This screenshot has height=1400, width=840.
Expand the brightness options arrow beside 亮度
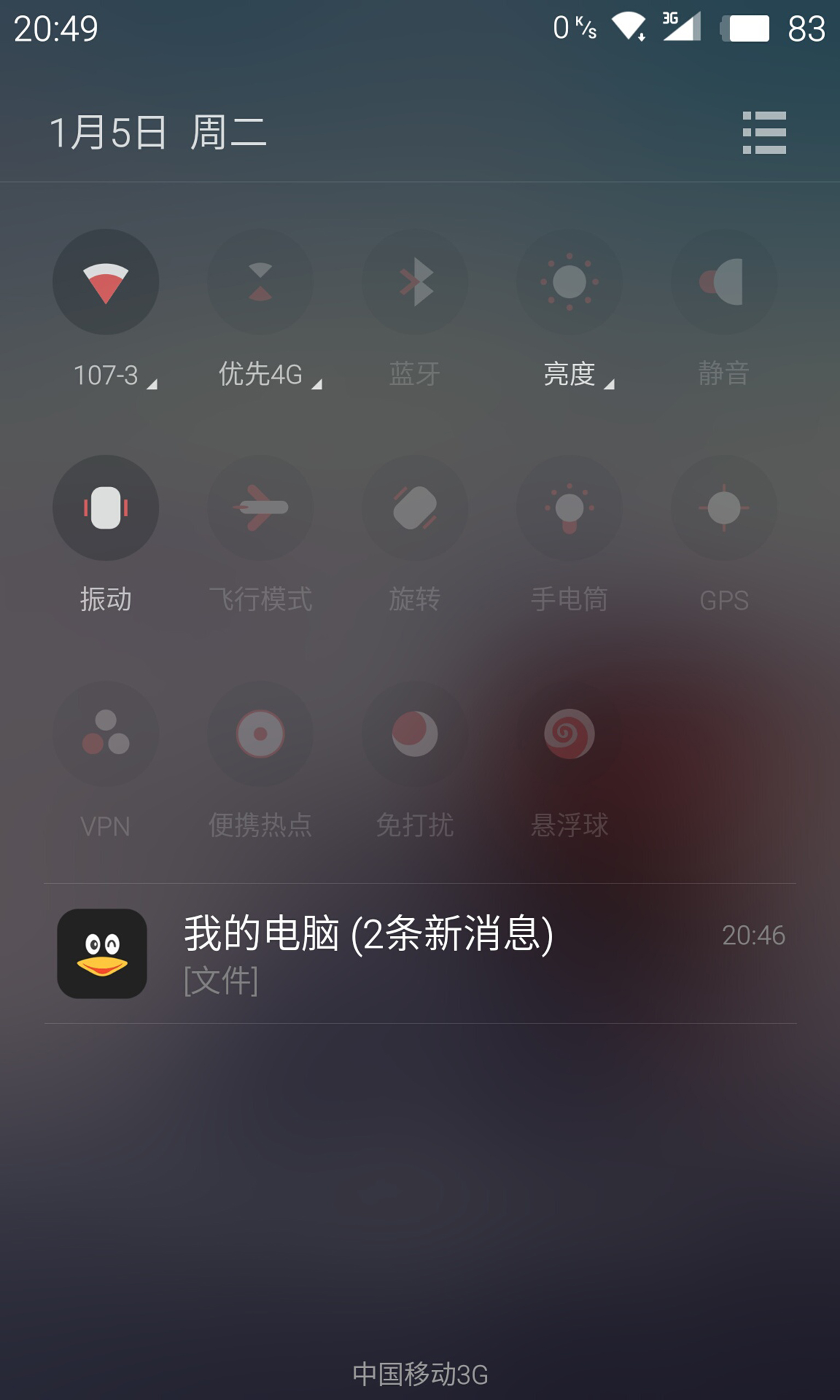(609, 385)
